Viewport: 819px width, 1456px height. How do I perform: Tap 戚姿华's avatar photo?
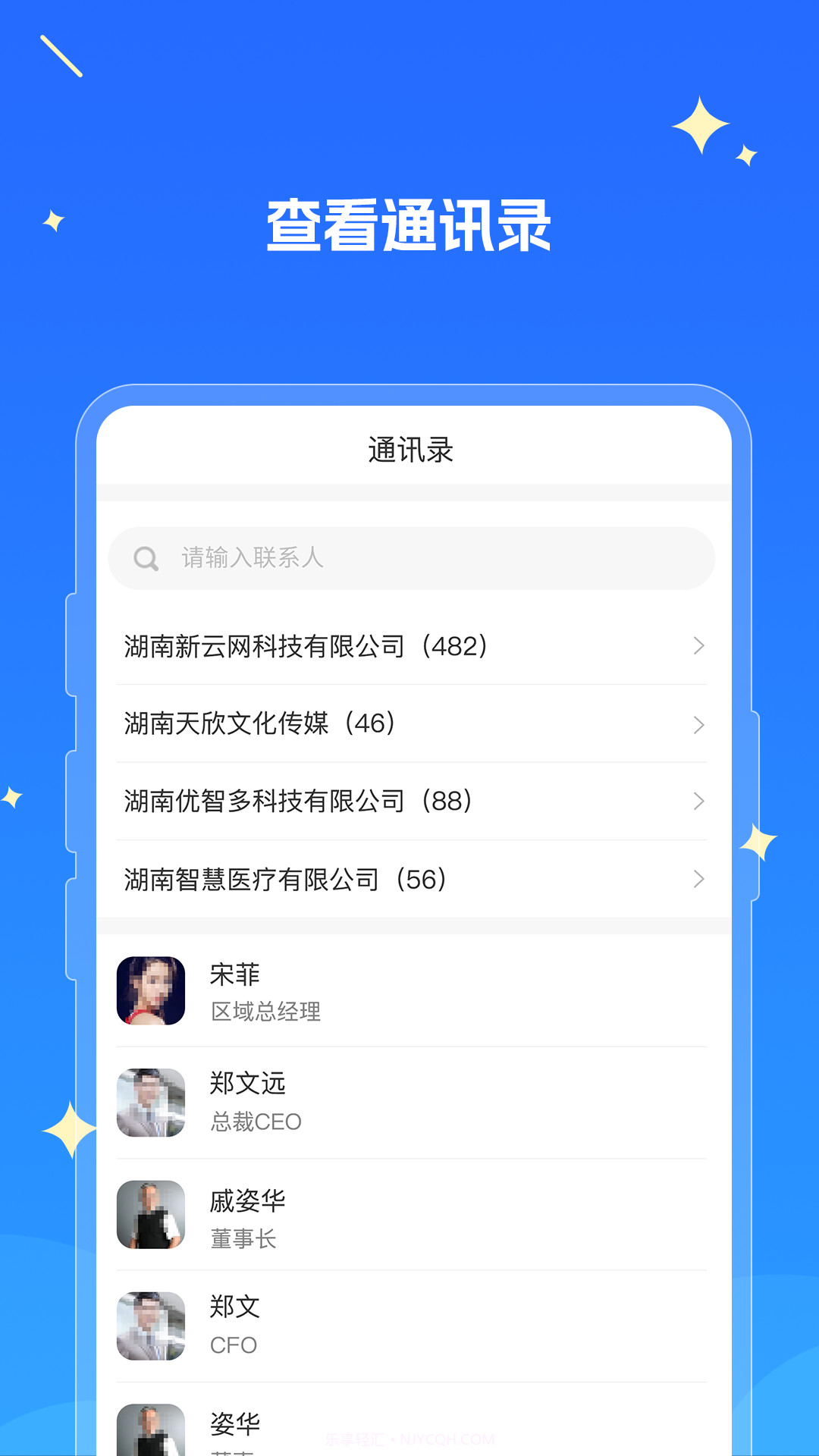[x=151, y=1213]
